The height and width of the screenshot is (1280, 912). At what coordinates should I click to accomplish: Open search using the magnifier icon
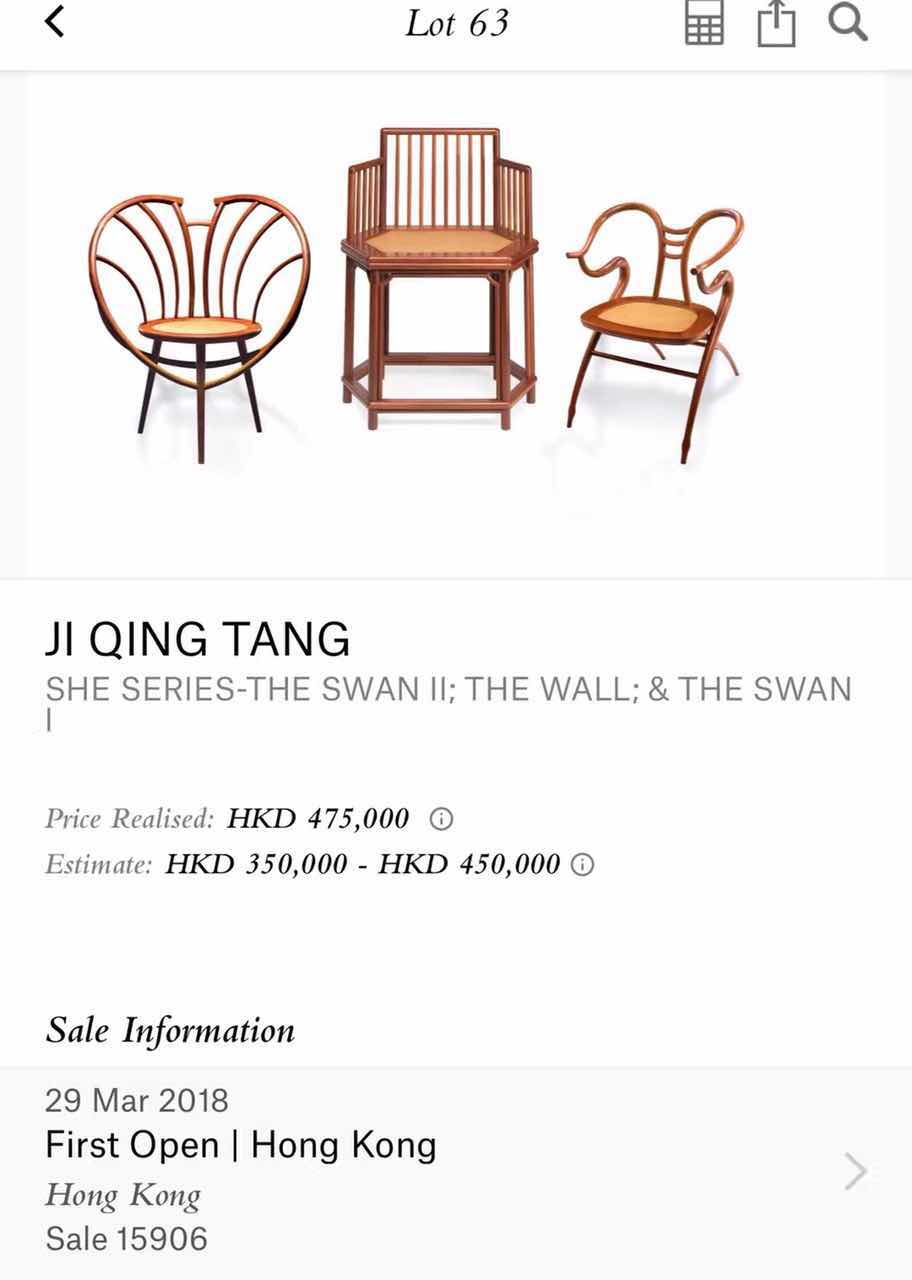848,24
